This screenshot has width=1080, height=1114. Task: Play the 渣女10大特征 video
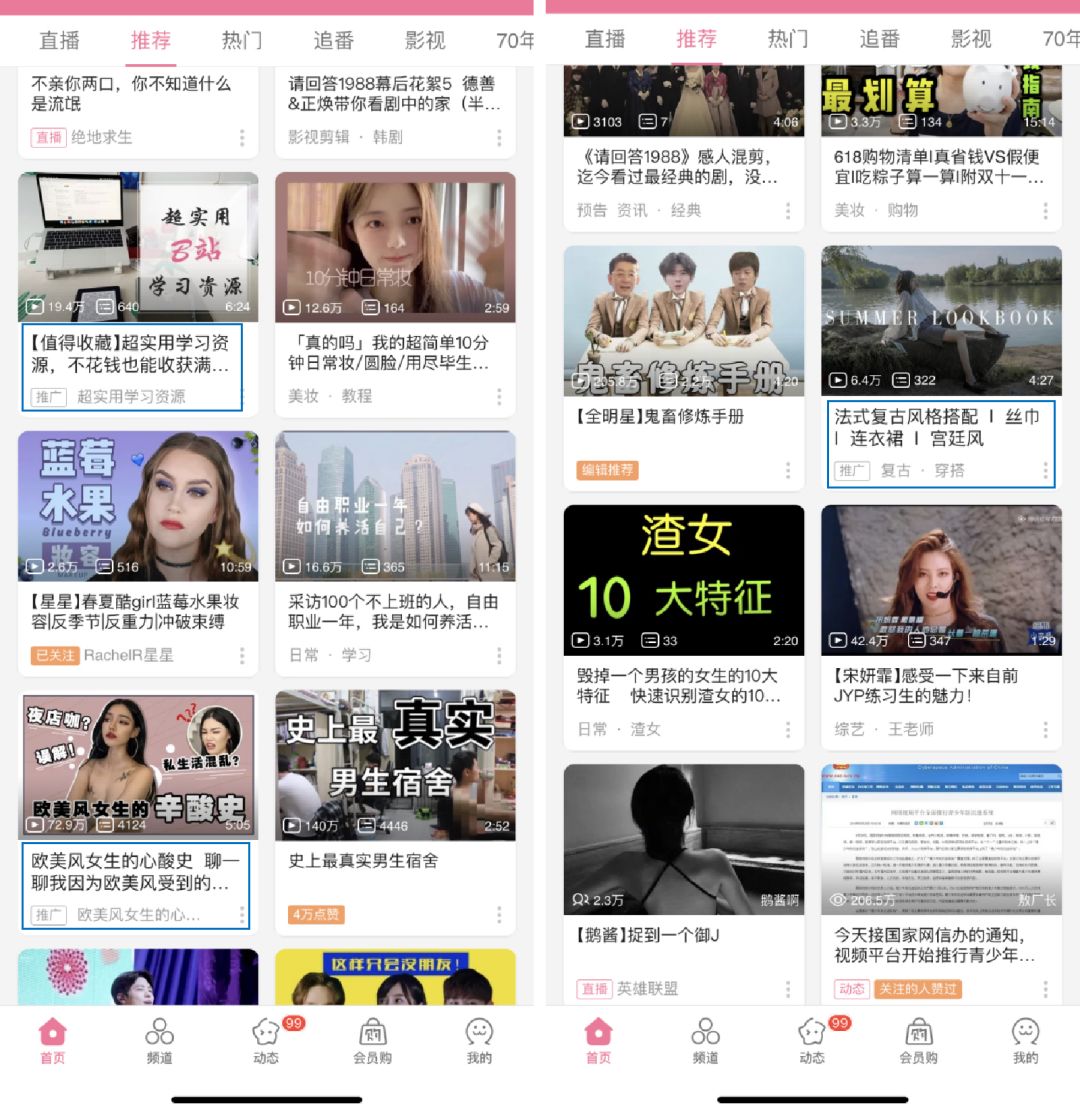click(684, 580)
